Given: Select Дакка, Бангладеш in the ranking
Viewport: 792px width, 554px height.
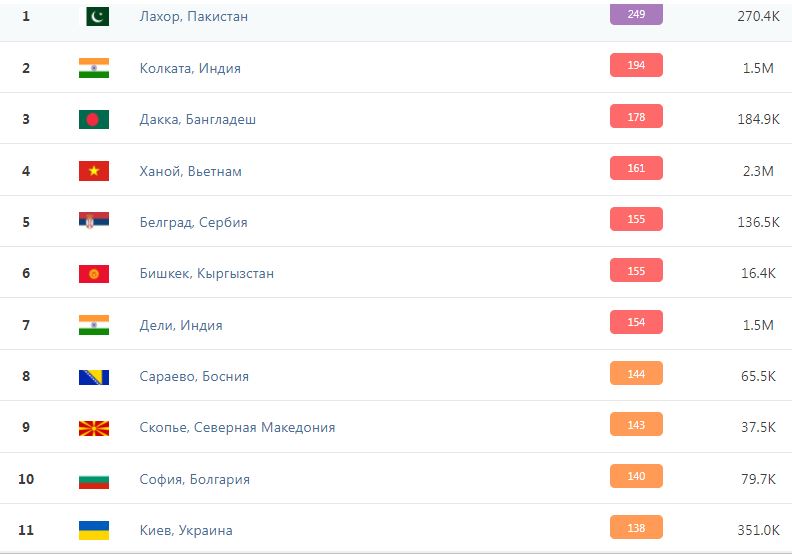Looking at the screenshot, I should (x=198, y=120).
